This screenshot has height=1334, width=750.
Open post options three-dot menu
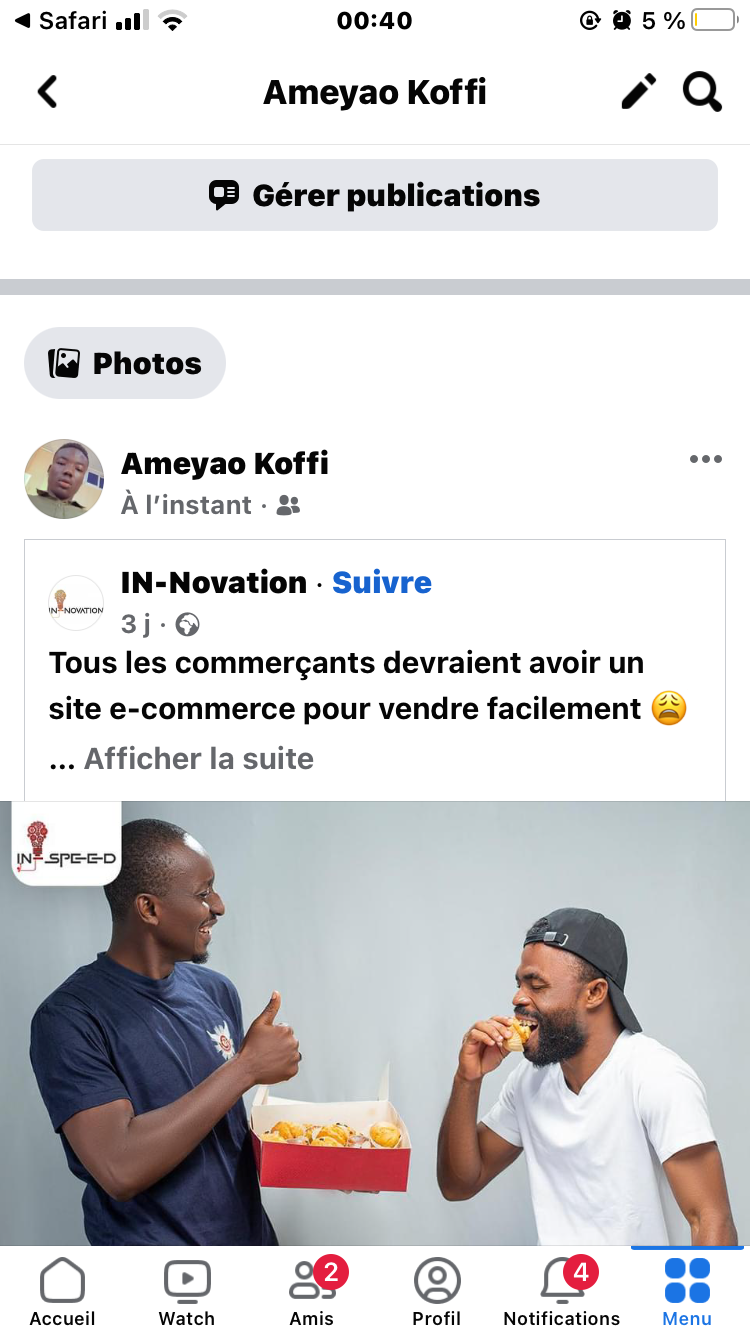pos(705,460)
